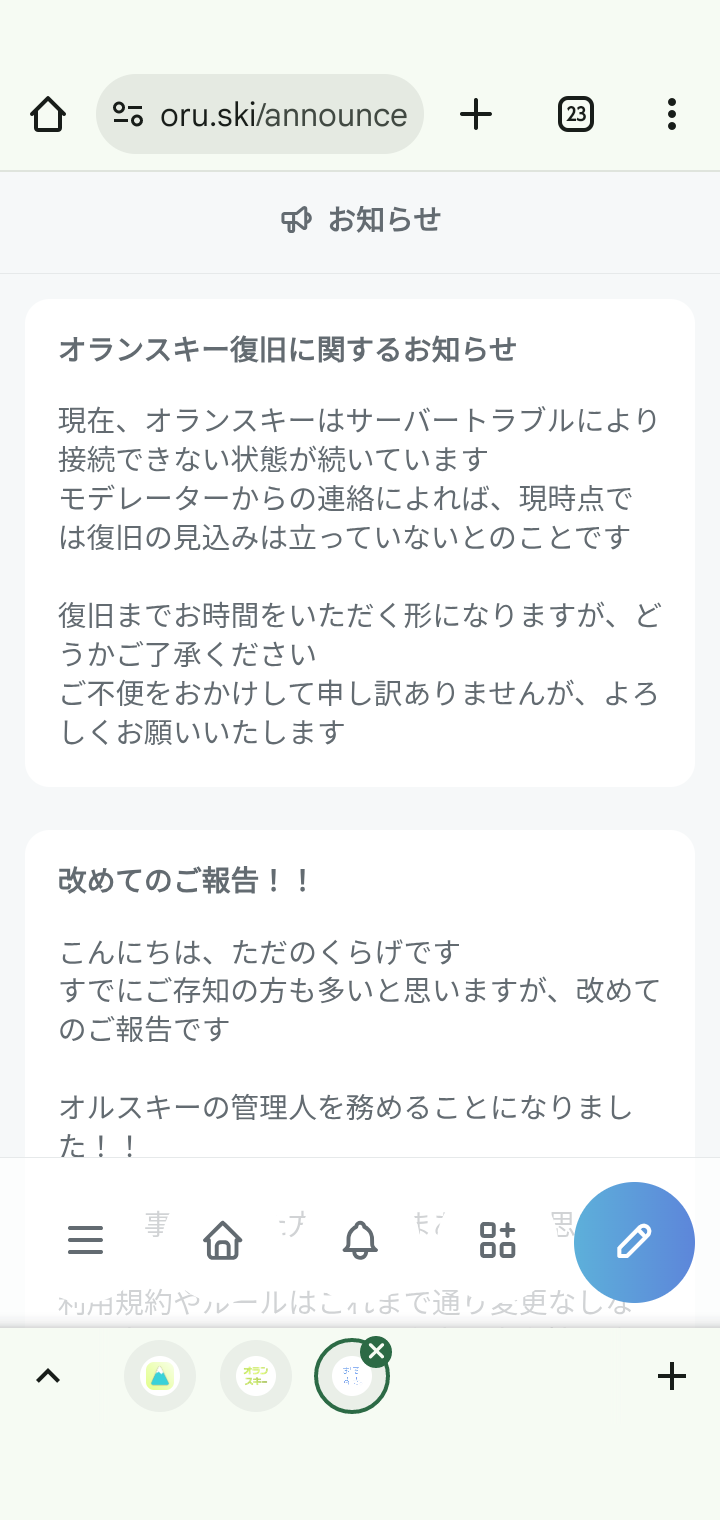The image size is (720, 1520).
Task: Close the currently selected grouped tab
Action: (376, 1352)
